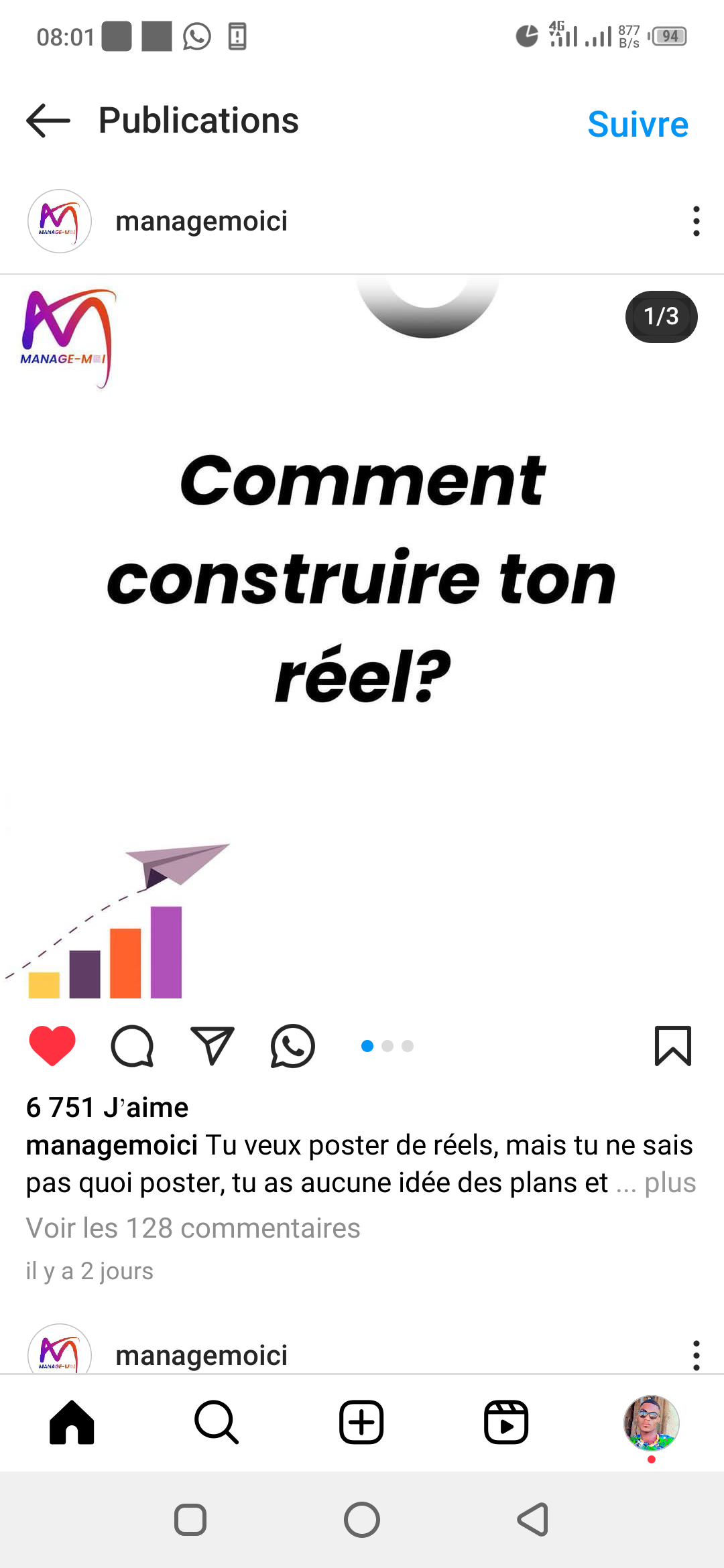This screenshot has height=1568, width=724.
Task: Go back from Publications
Action: click(x=48, y=121)
